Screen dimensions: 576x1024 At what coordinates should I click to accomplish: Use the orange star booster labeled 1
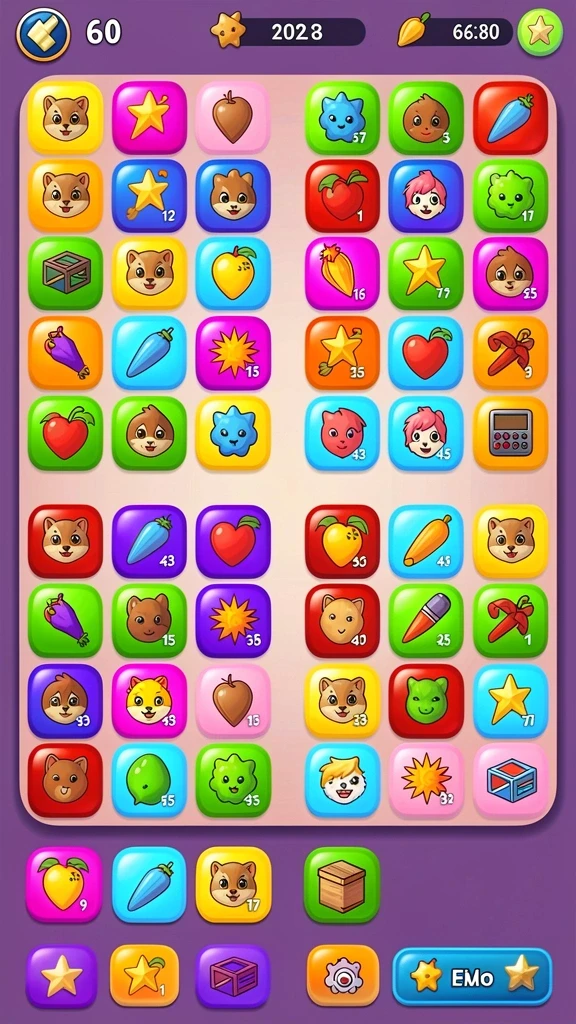[x=144, y=976]
